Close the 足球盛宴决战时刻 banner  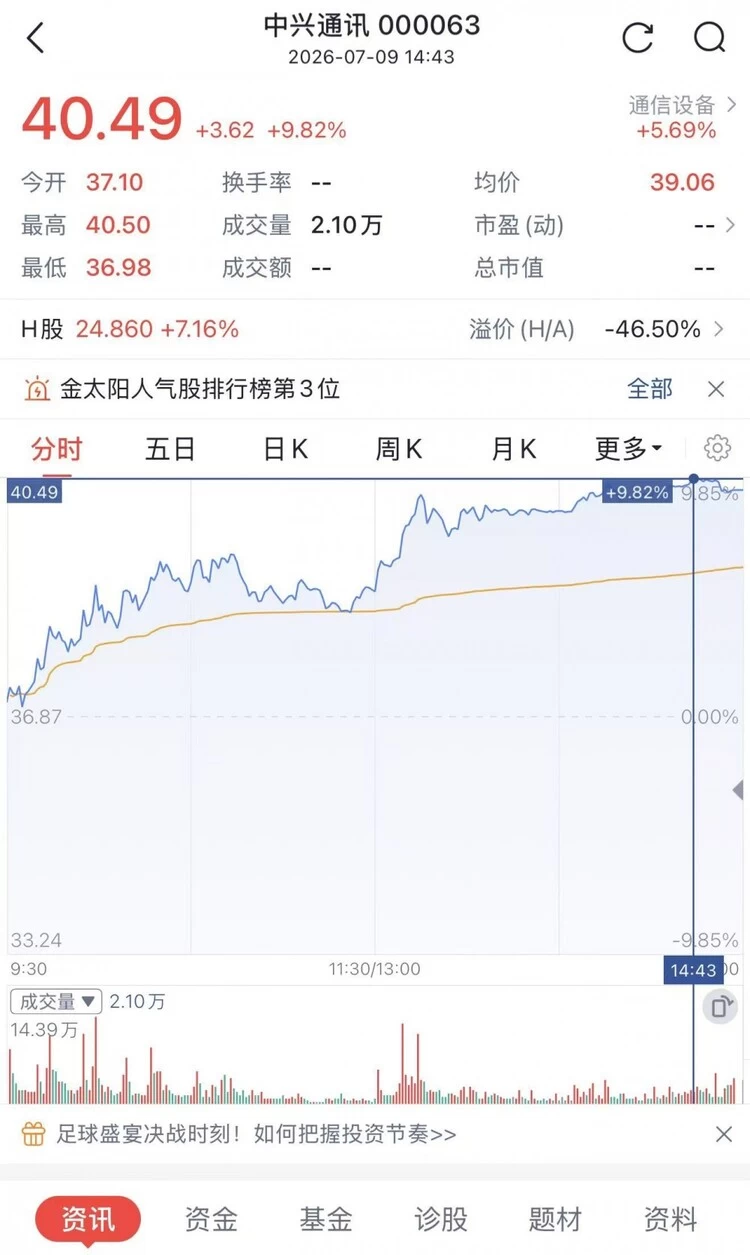pos(724,1134)
